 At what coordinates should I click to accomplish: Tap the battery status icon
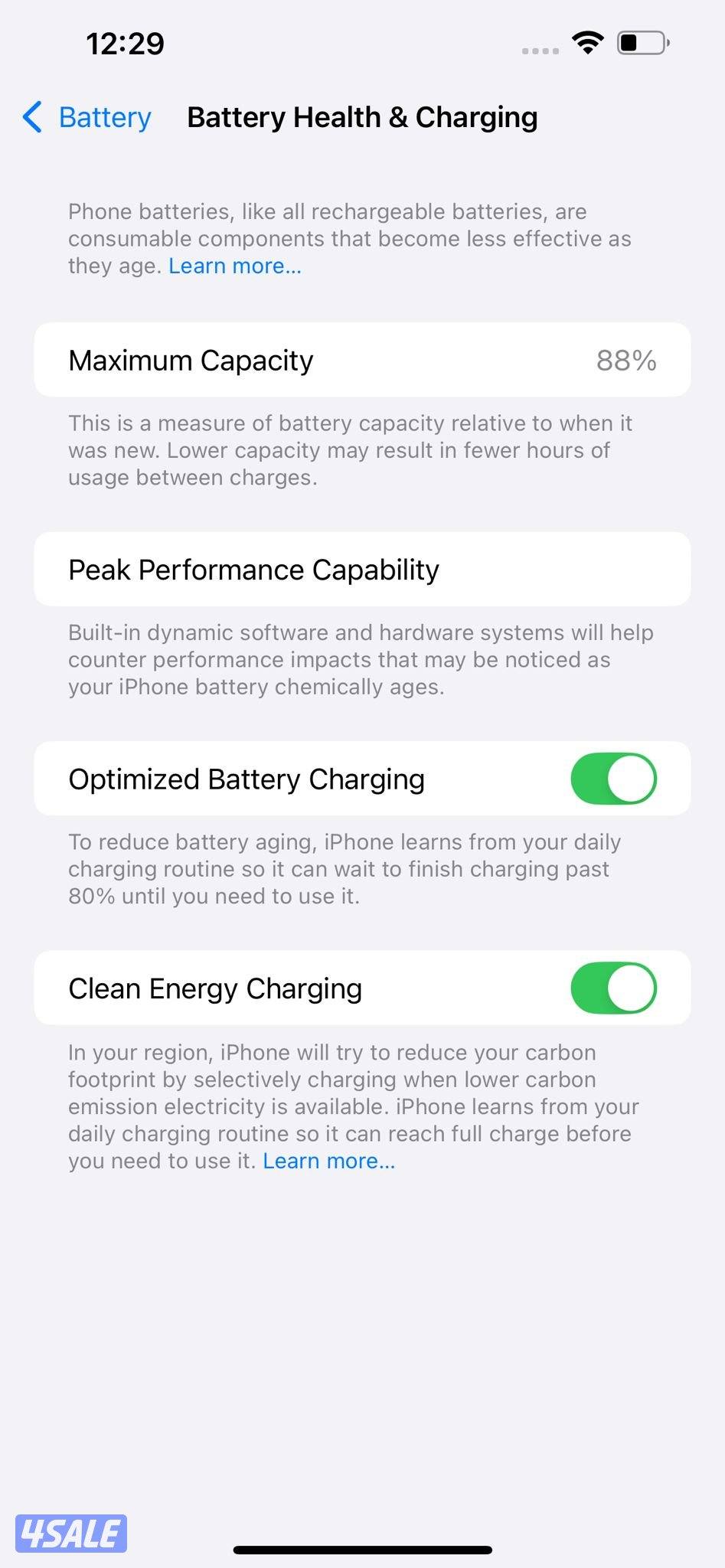(x=642, y=44)
